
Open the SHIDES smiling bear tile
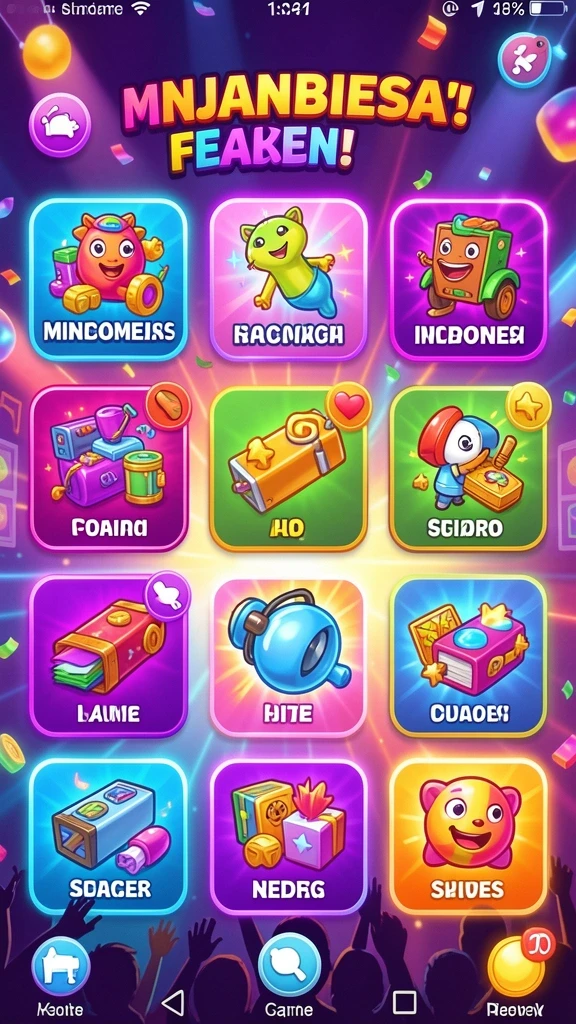pyautogui.click(x=468, y=838)
